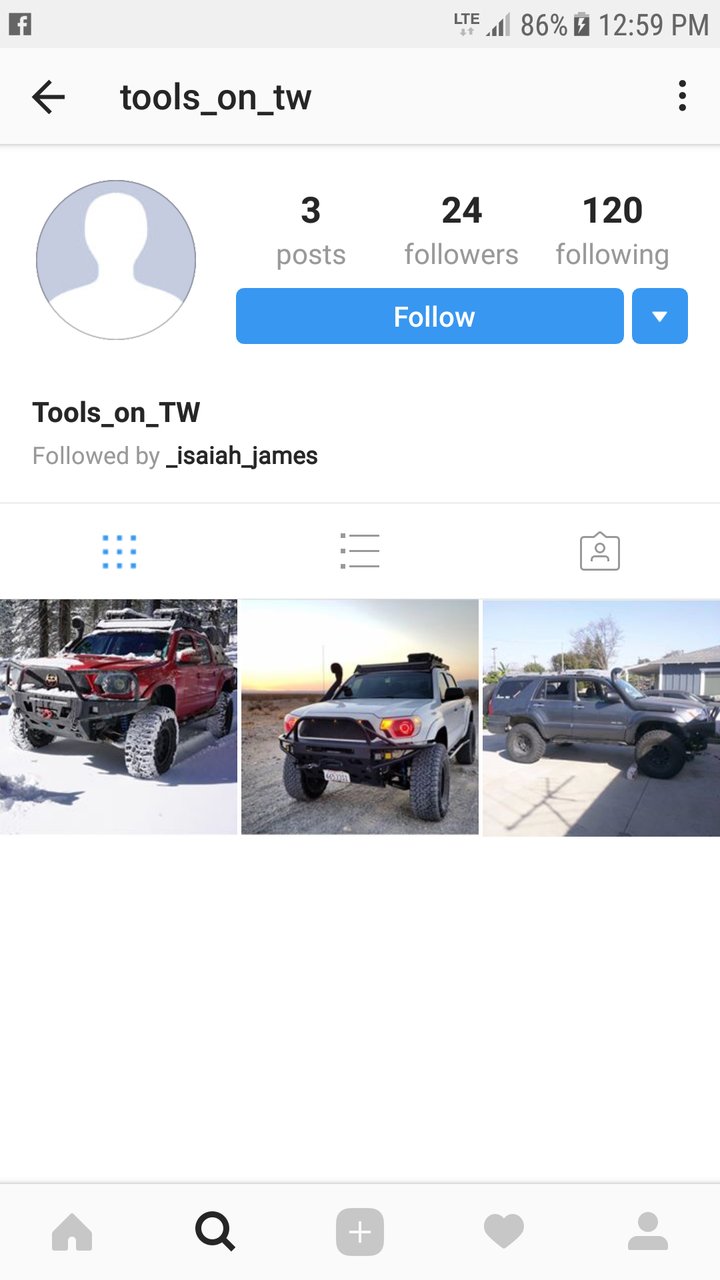Open the gray SUV driveway post
This screenshot has height=1280, width=720.
click(602, 717)
